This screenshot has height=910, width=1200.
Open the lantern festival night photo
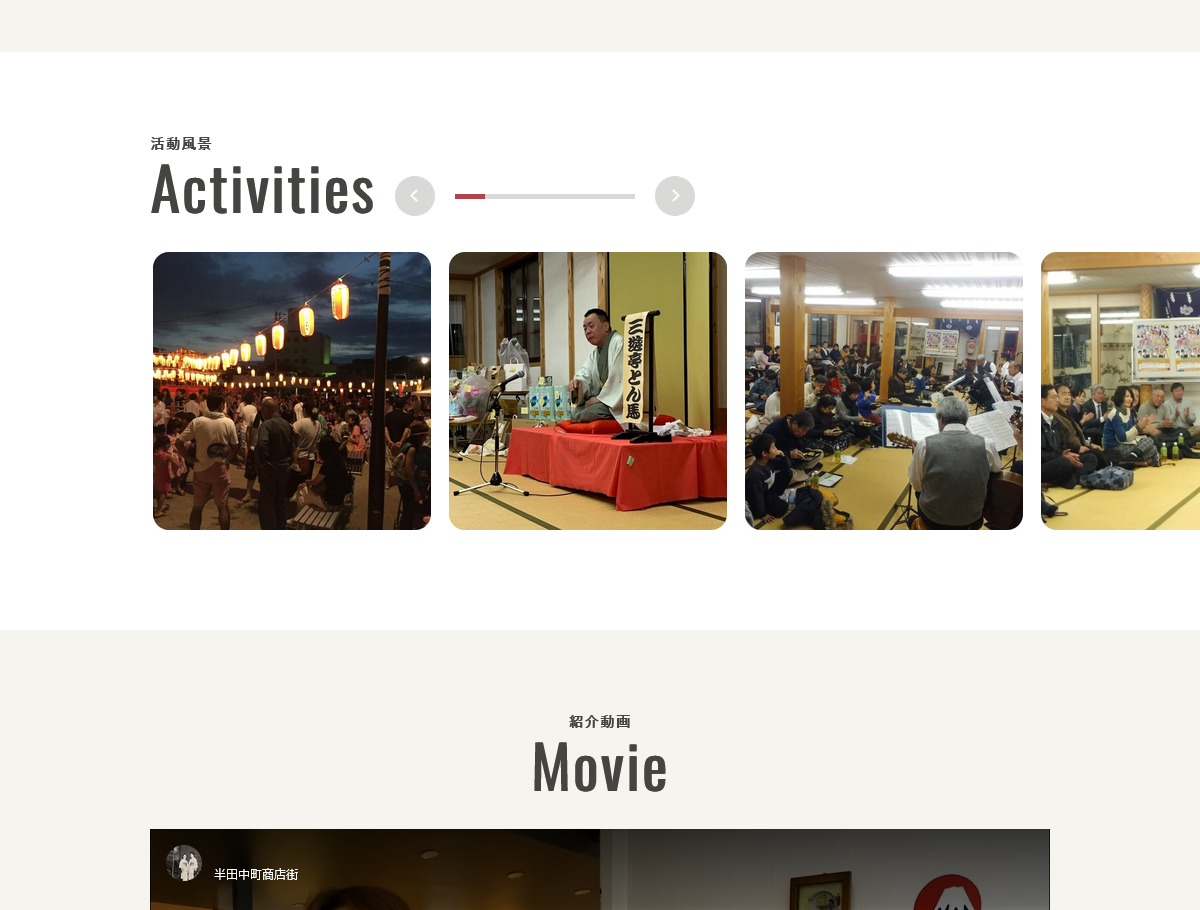292,391
